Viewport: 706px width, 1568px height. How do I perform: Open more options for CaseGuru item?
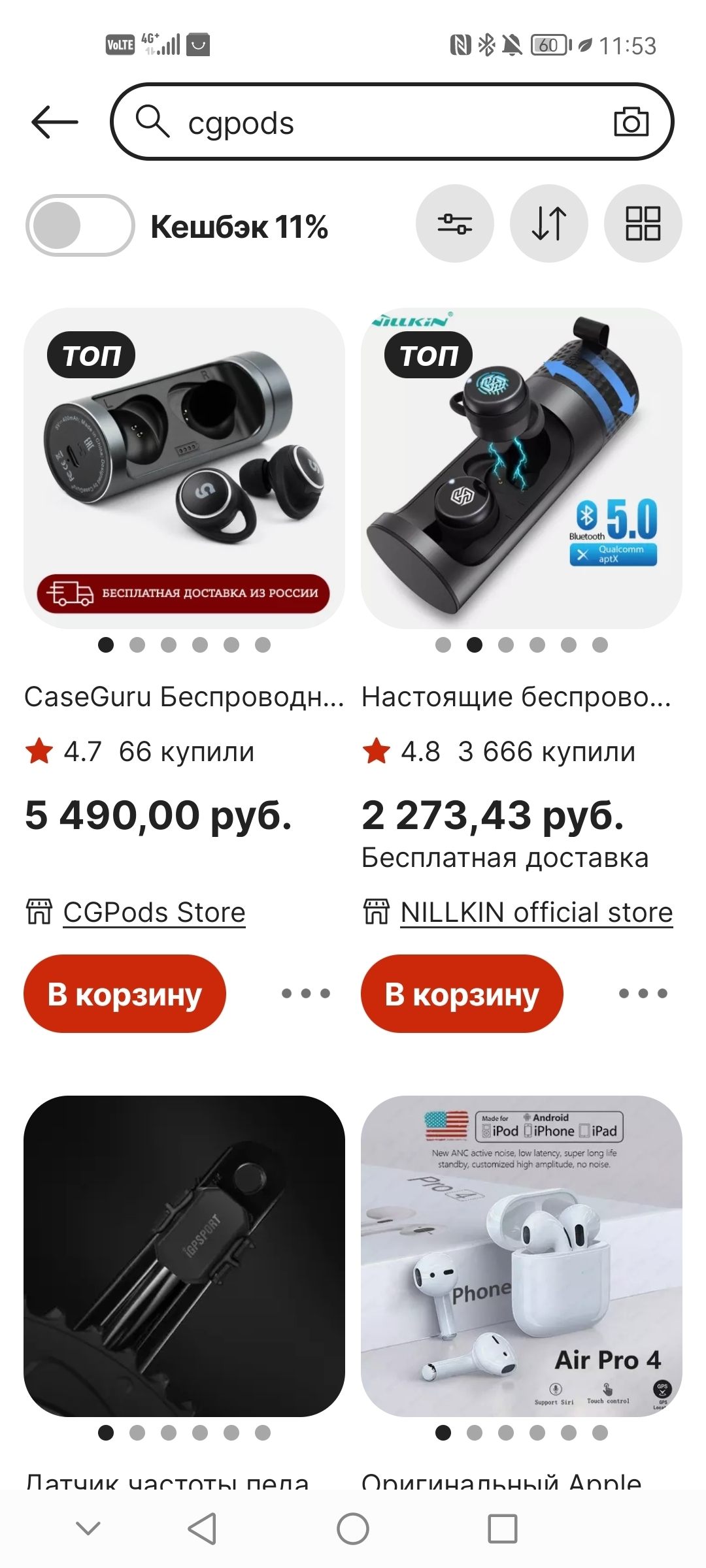point(305,994)
